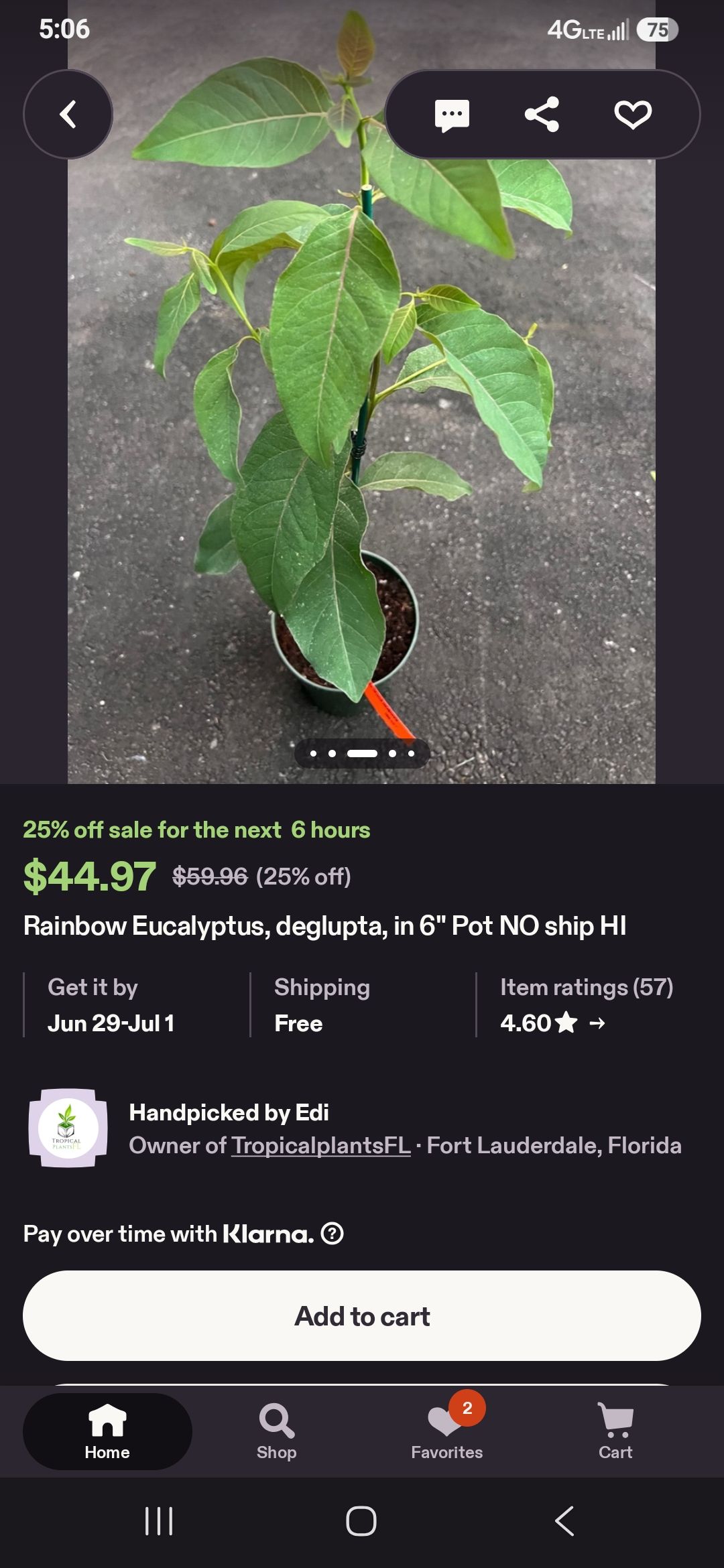This screenshot has width=724, height=1568.
Task: Tap the system home button
Action: 361,1521
